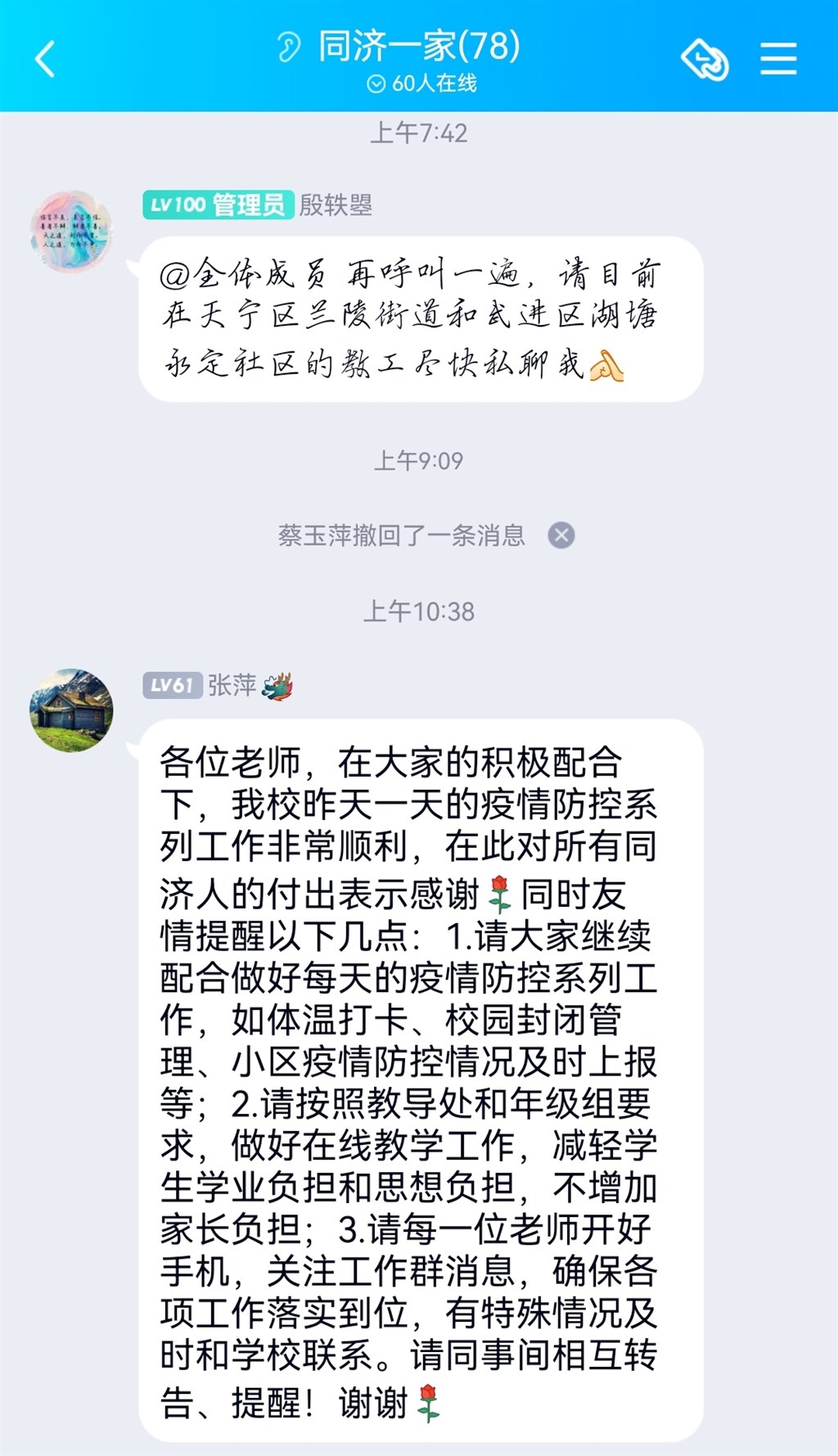Open 张萍's profile avatar
Screen dimensions: 838x1456
point(71,710)
